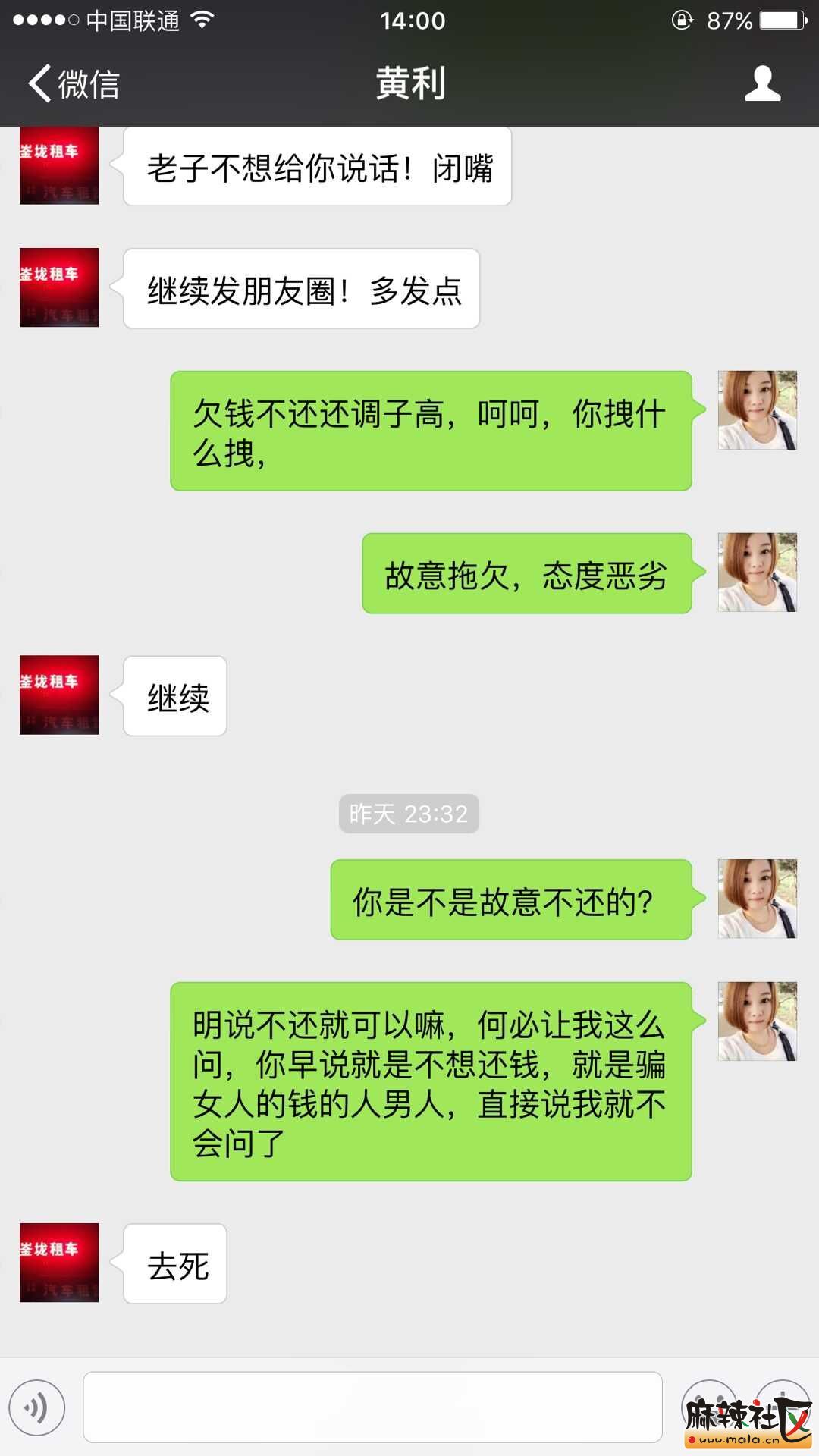Screen dimensions: 819x1456
Task: Open the contact avatar beside the 去死 message
Action: (59, 1263)
